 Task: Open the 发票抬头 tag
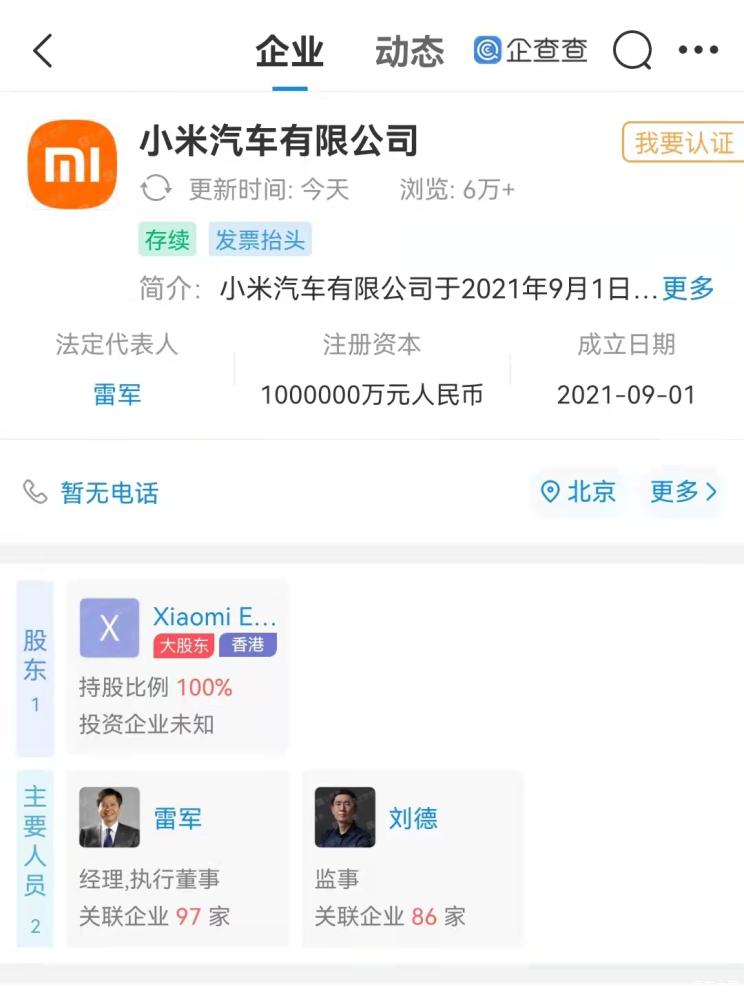click(x=260, y=240)
